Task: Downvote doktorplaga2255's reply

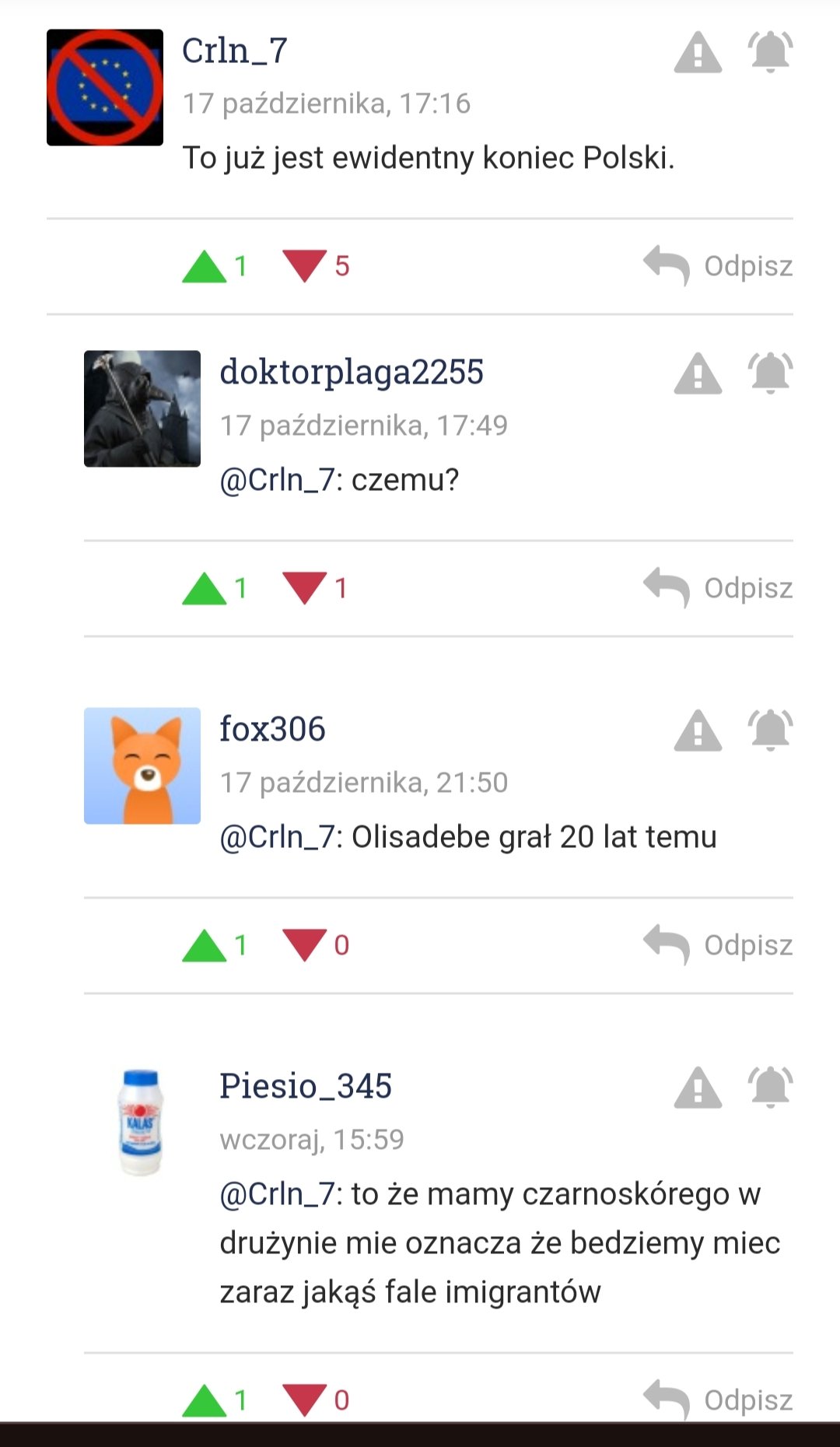Action: (304, 588)
